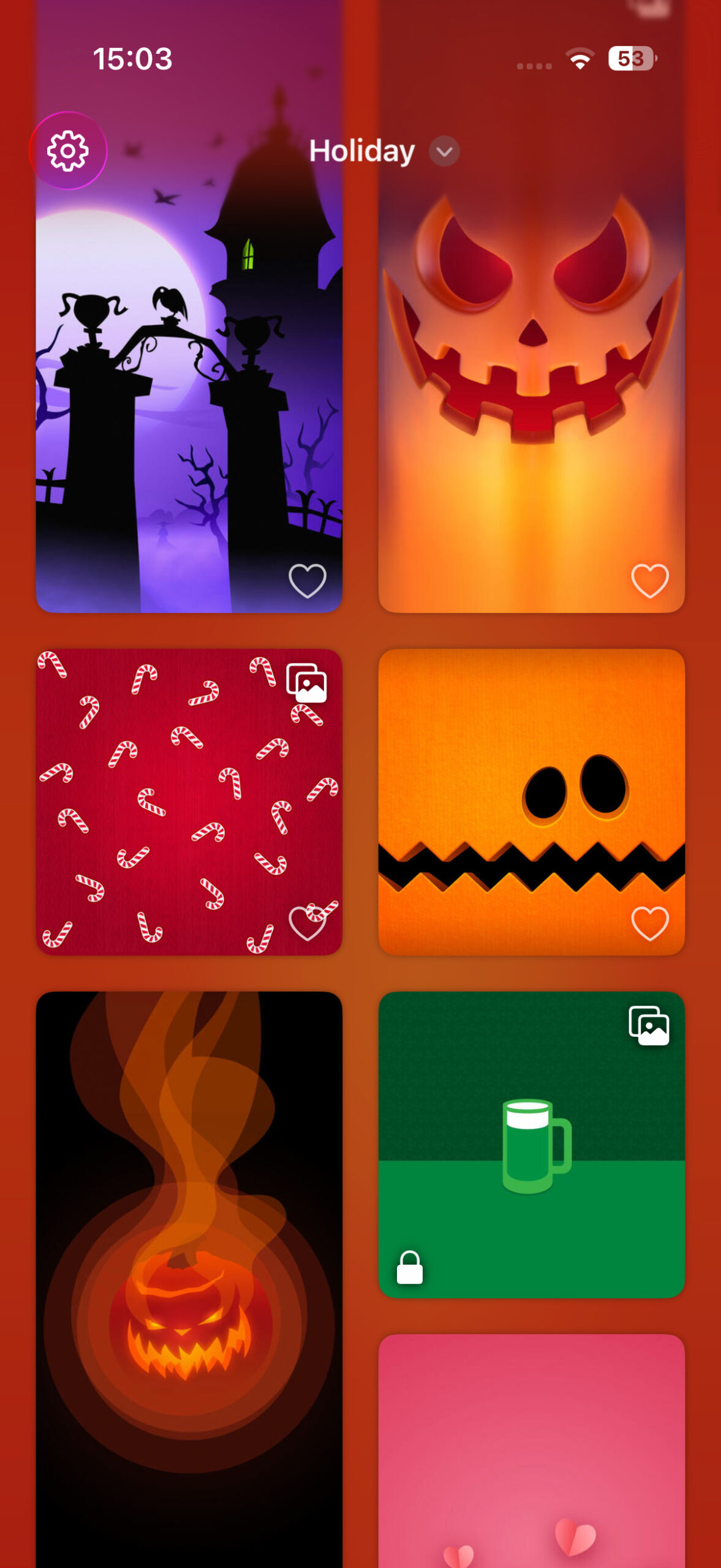This screenshot has height=1568, width=721.
Task: Open the smoking jack-o'-lantern wallpaper
Action: pos(189,1274)
